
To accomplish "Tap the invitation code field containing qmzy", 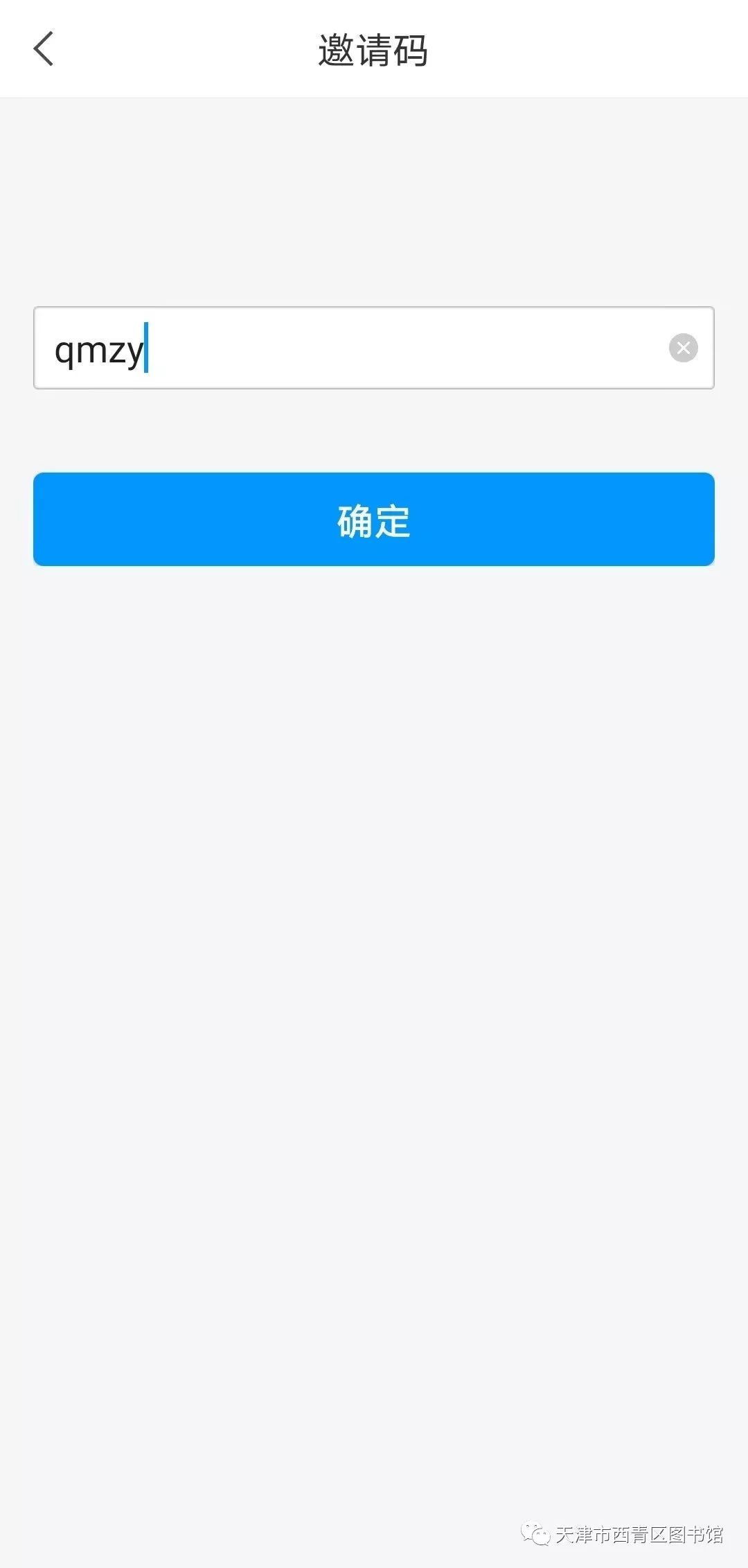I will tap(373, 348).
